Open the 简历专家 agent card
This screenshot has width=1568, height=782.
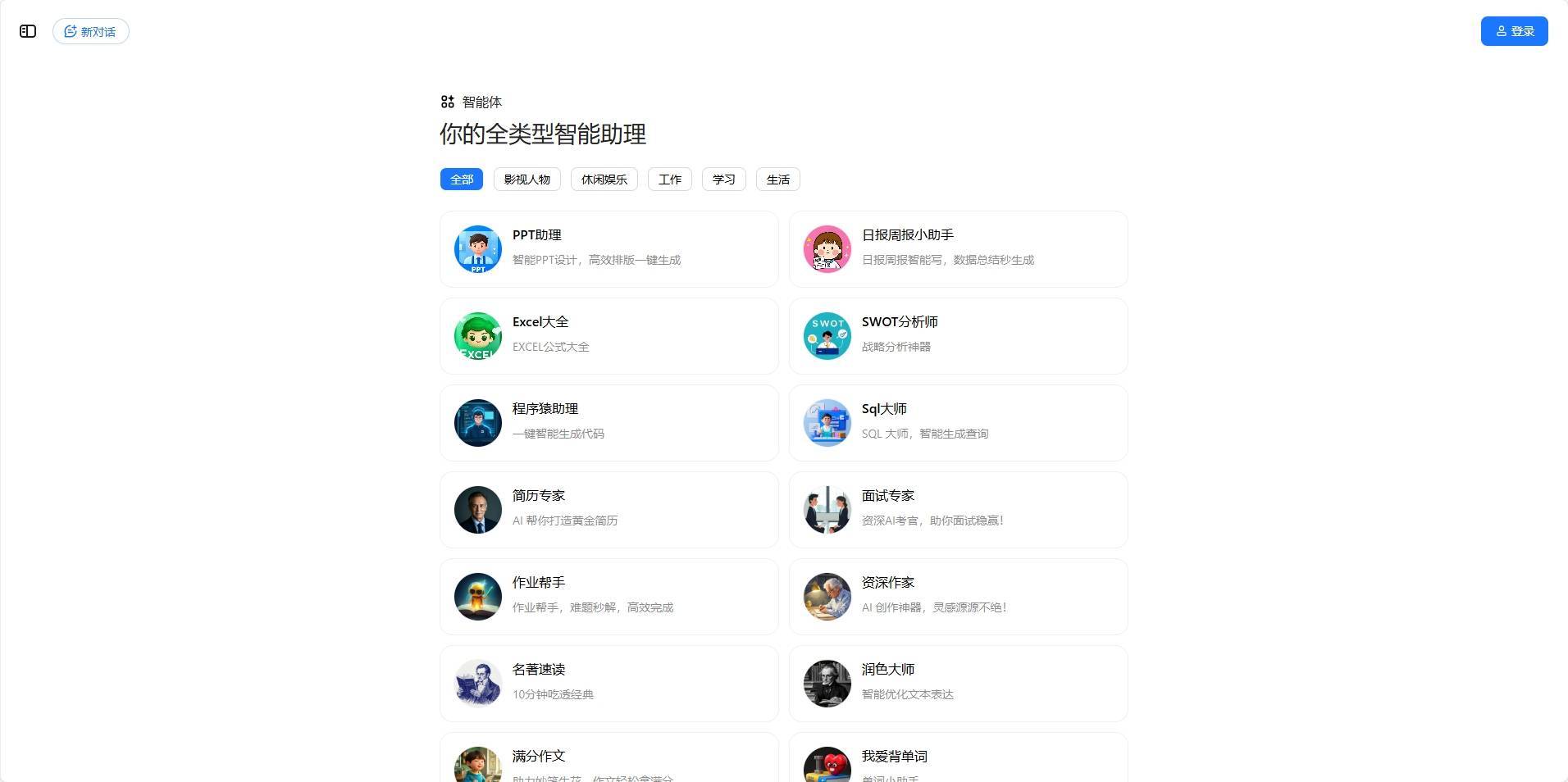pos(609,510)
